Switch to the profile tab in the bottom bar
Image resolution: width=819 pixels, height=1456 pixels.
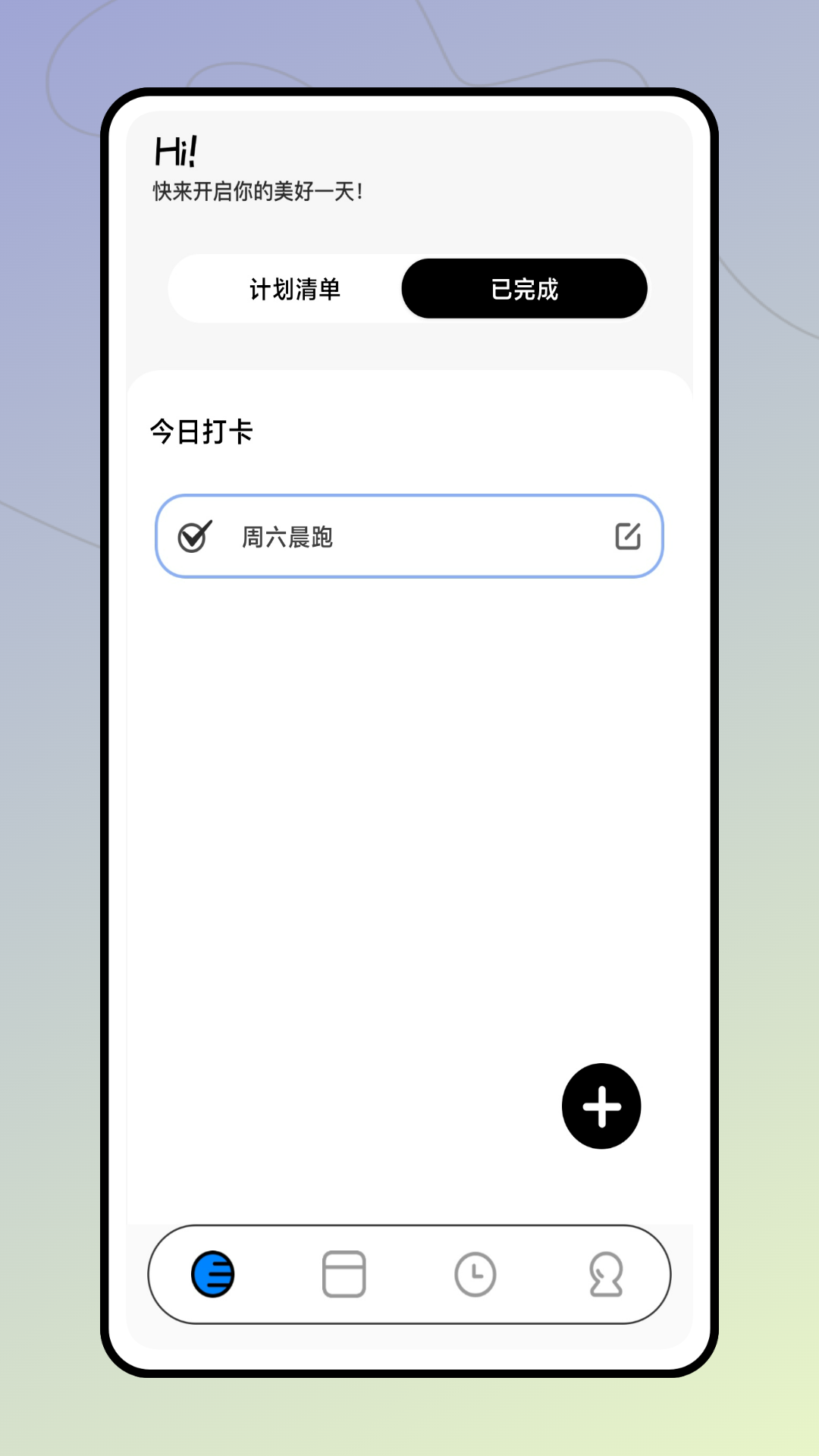tap(606, 1274)
